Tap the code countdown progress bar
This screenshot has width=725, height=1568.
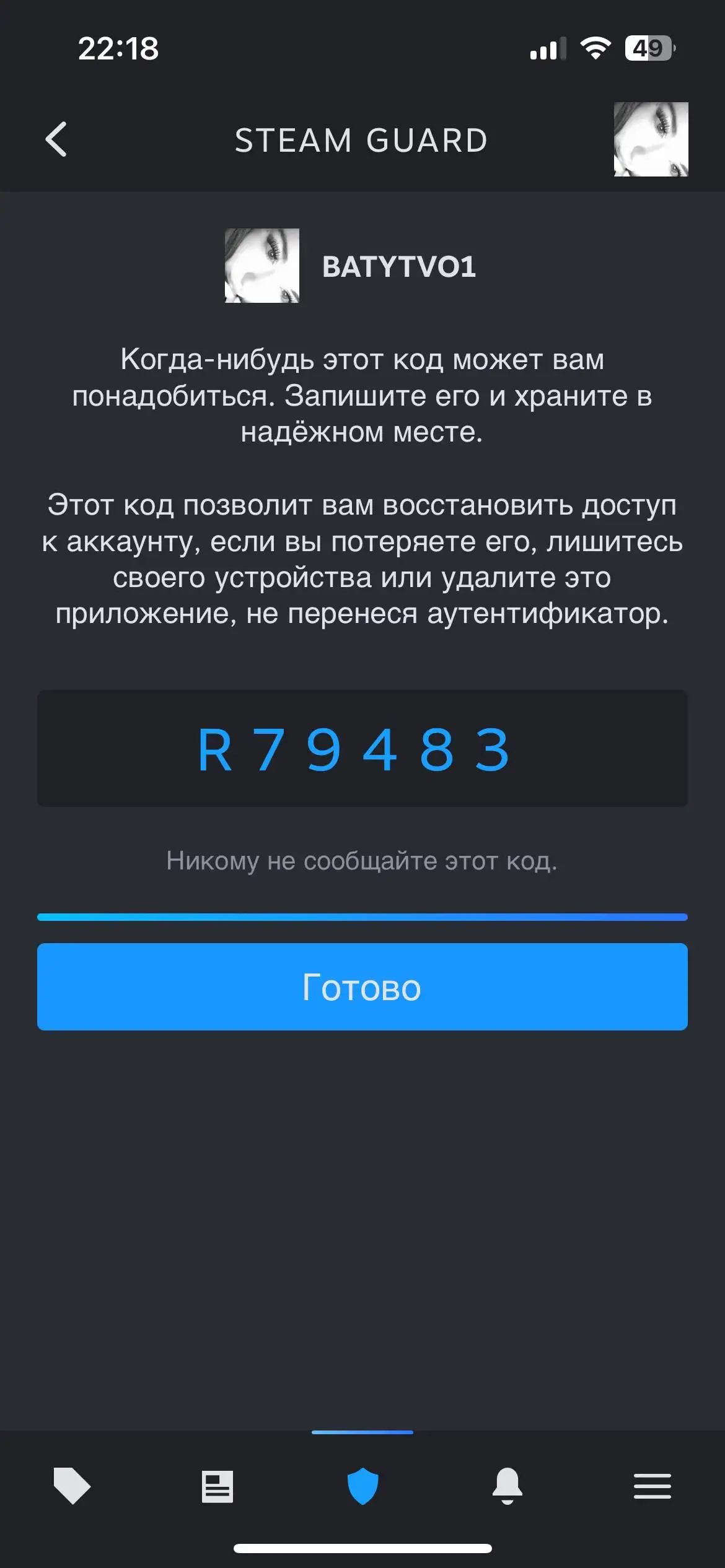click(362, 915)
